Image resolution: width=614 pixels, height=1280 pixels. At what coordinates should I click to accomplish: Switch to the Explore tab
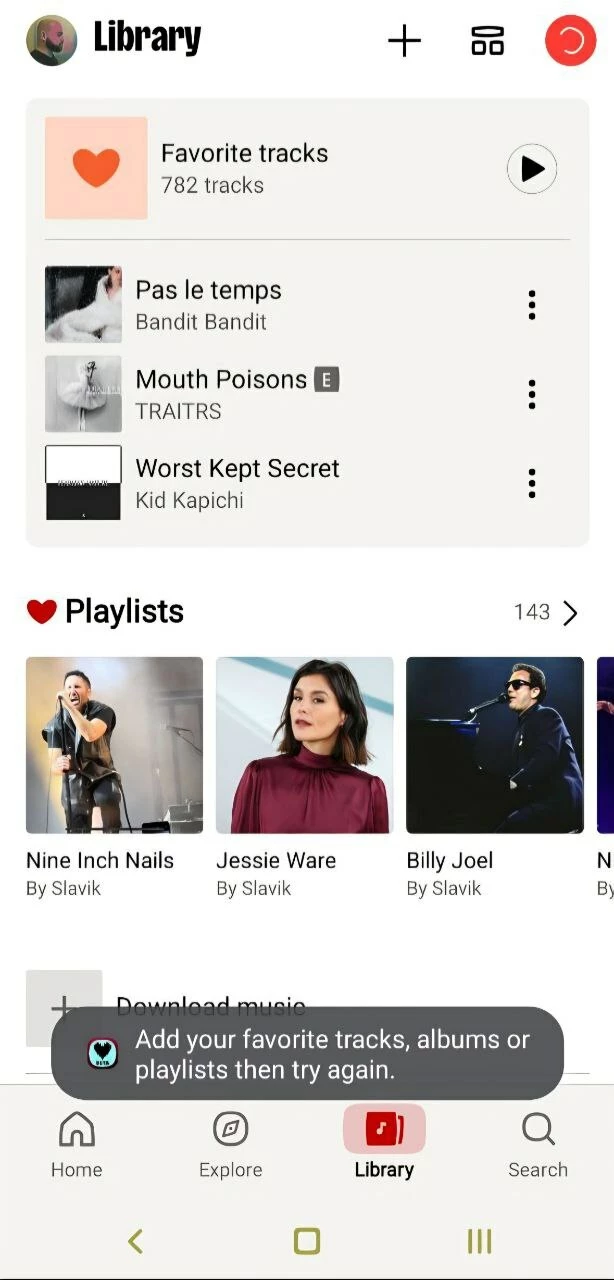230,1145
